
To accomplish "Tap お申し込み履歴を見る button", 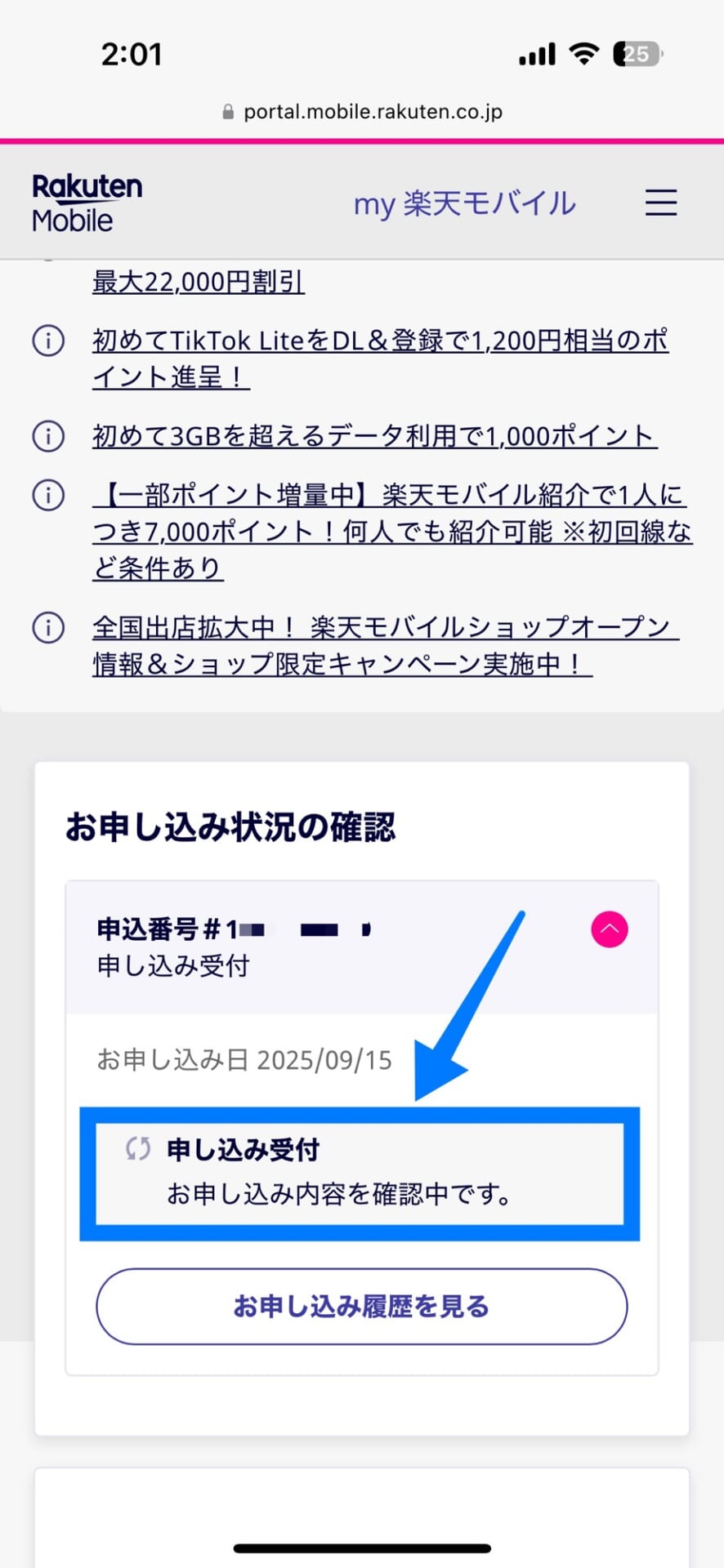I will 361,1307.
